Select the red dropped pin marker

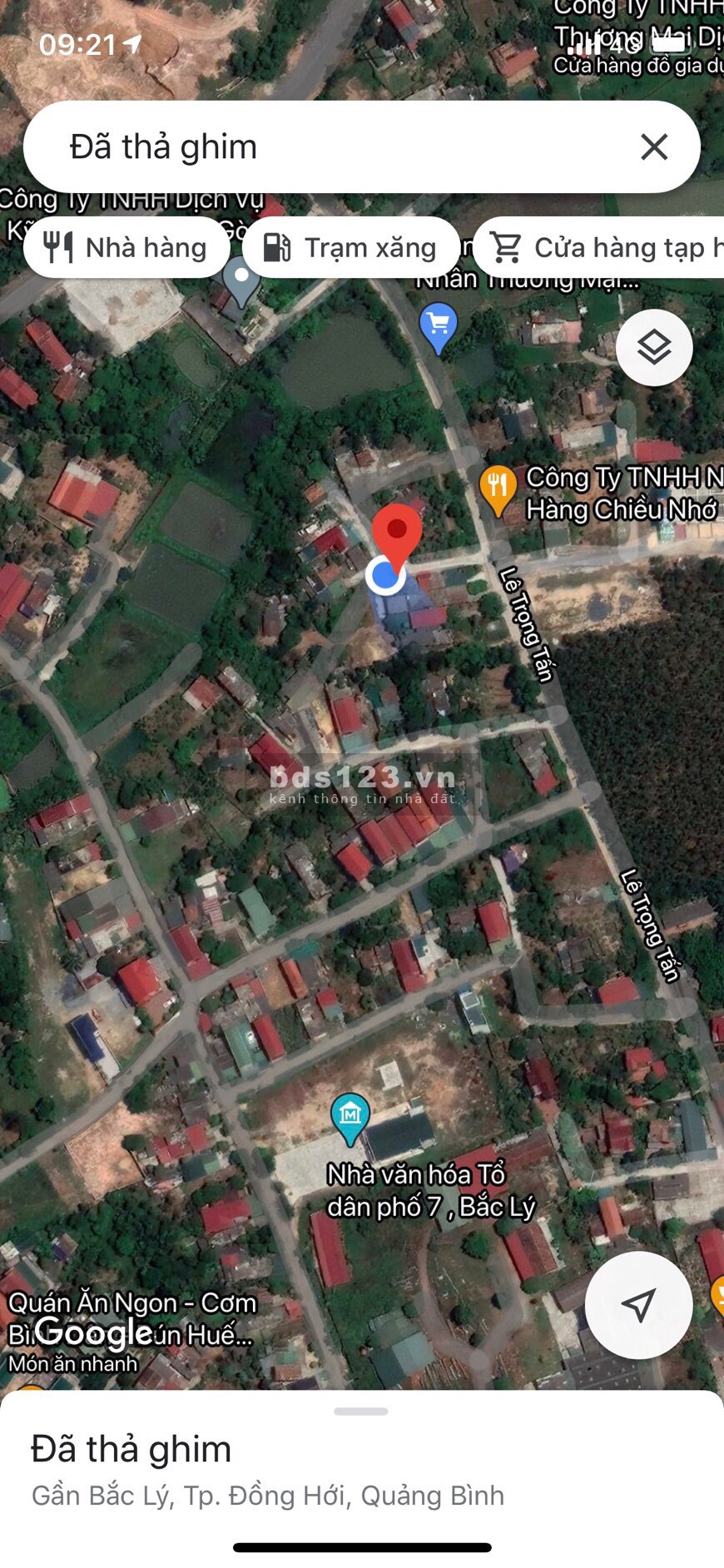pos(397,534)
